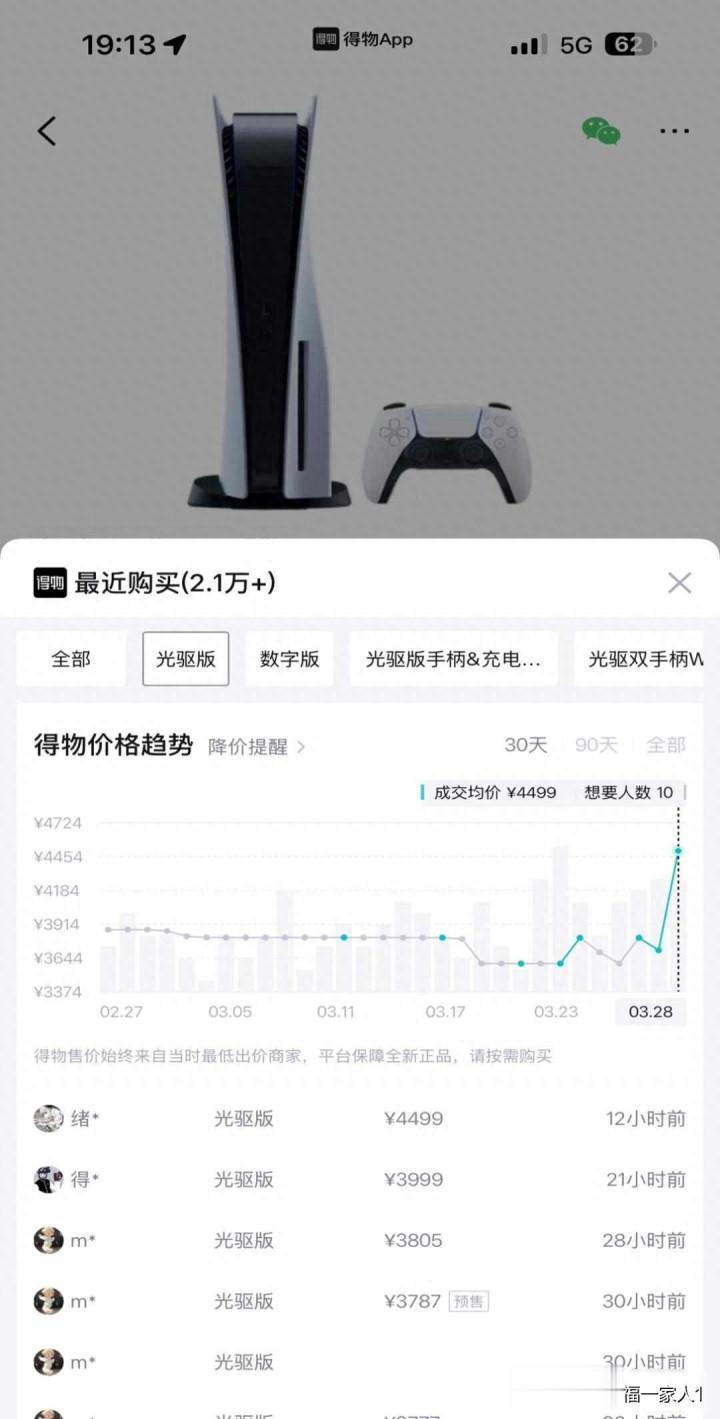Viewport: 720px width, 1419px height.
Task: Show the 全部 price trend range
Action: coord(665,745)
